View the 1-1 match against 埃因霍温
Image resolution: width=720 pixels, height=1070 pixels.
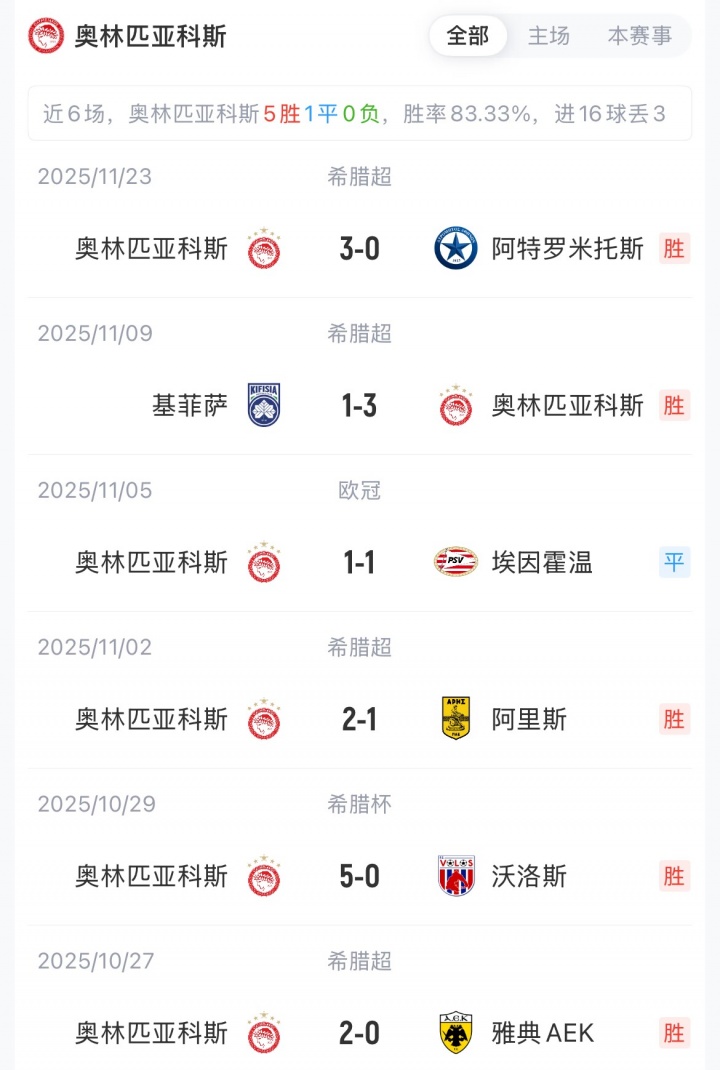[x=360, y=562]
